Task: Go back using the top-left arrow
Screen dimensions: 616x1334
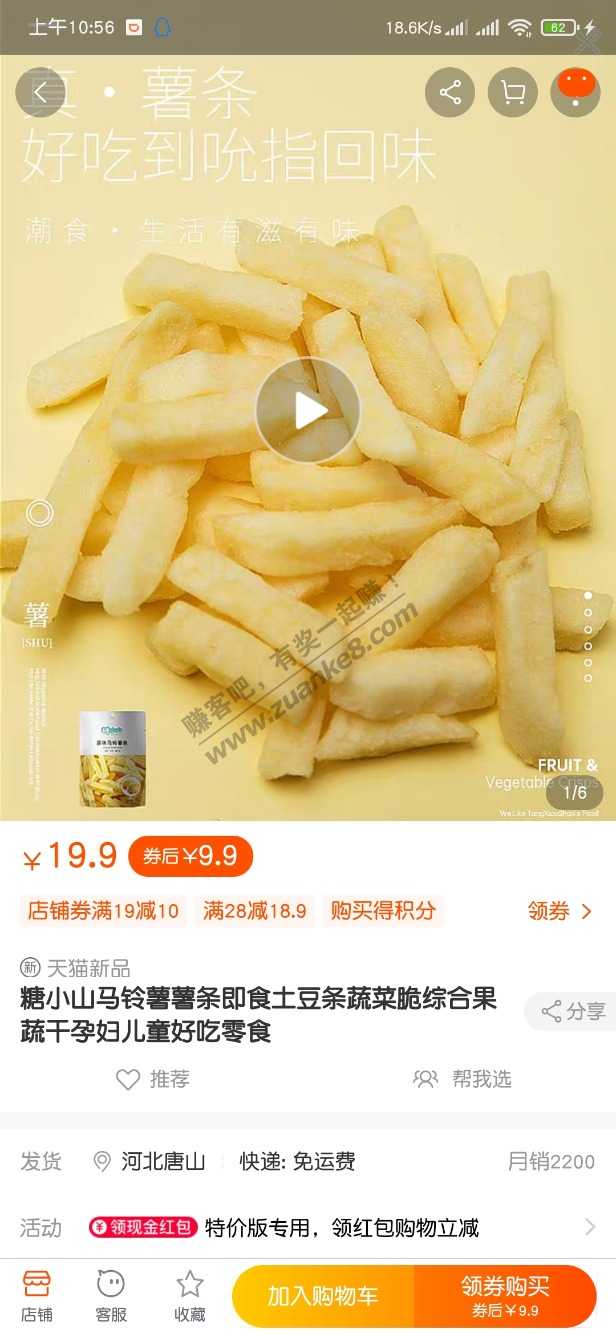Action: pos(41,93)
